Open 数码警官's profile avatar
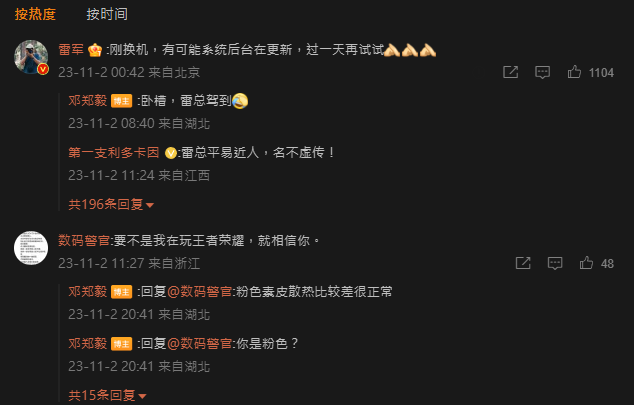Screen dimensions: 634x405 click(32, 248)
